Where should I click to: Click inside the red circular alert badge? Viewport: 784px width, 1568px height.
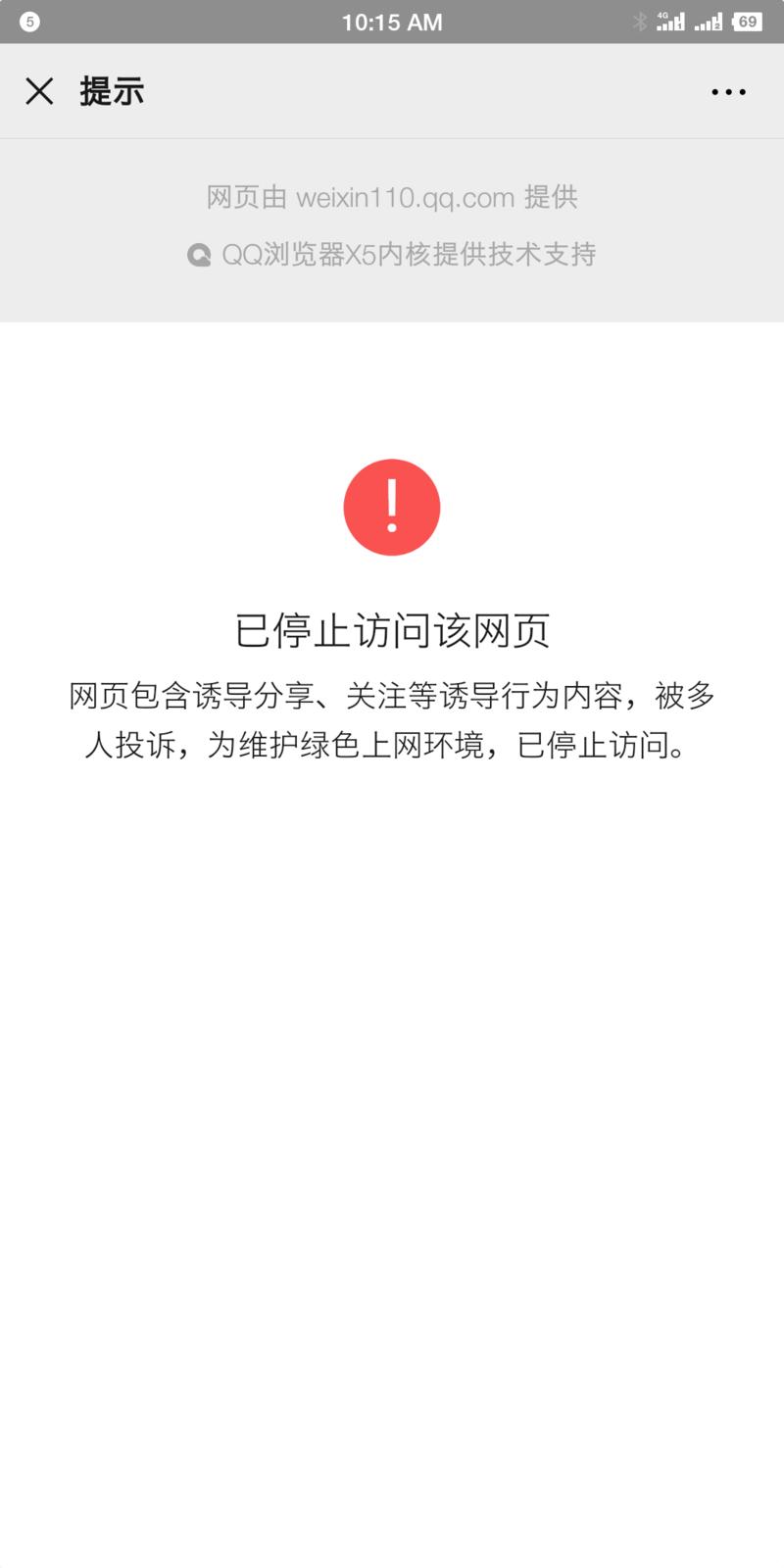[x=392, y=507]
